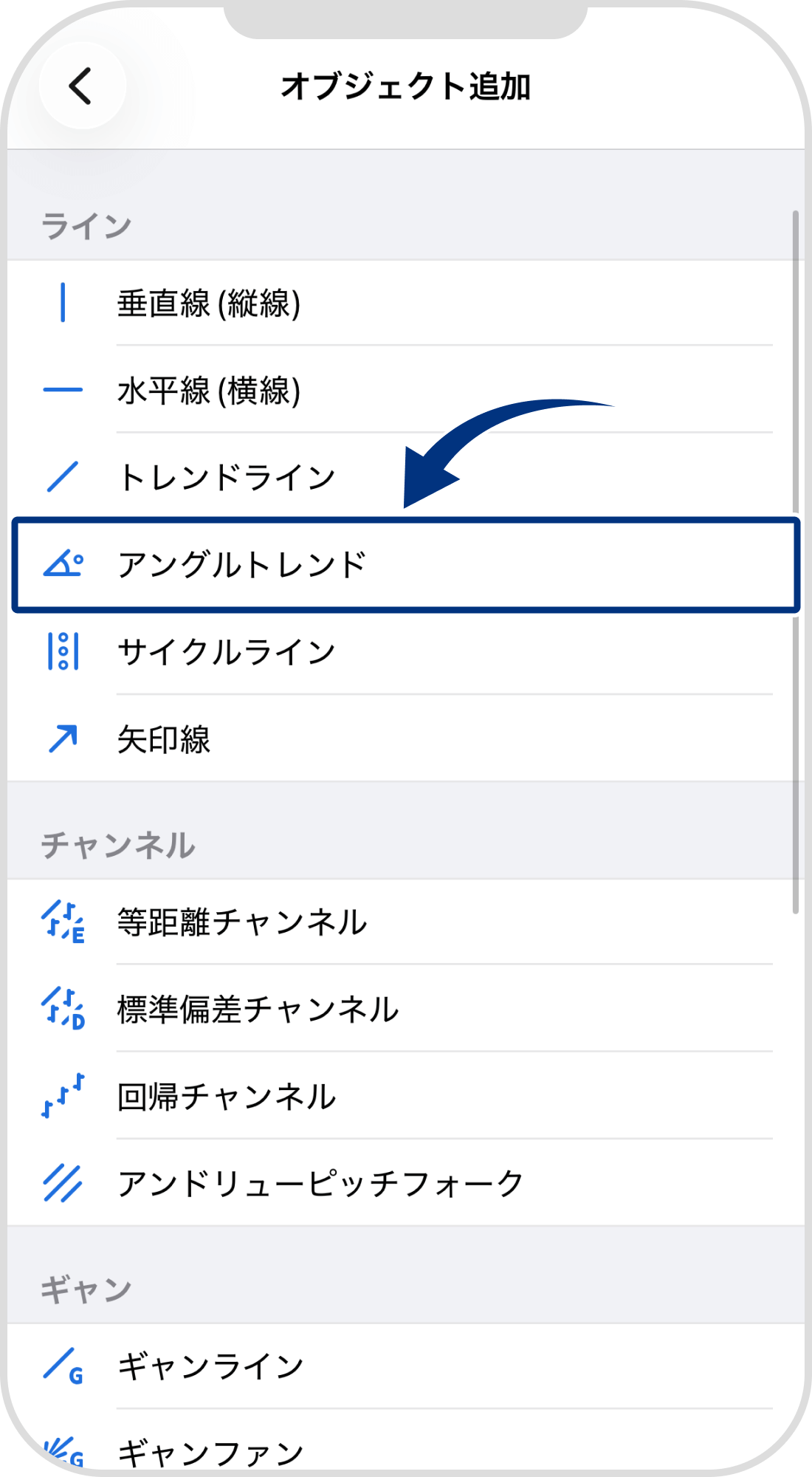Tap the regression channel step icon
The image size is (812, 1477).
63,1097
